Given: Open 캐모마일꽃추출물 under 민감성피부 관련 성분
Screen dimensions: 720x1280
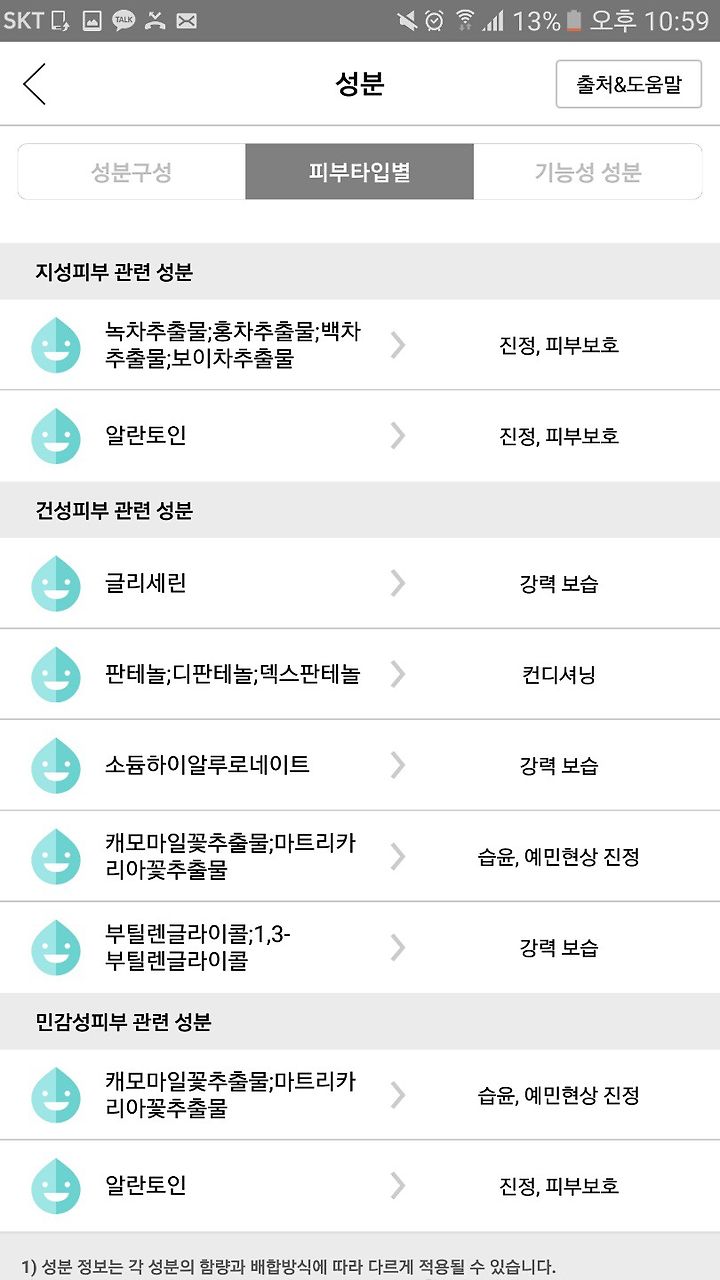Looking at the screenshot, I should click(x=360, y=1095).
